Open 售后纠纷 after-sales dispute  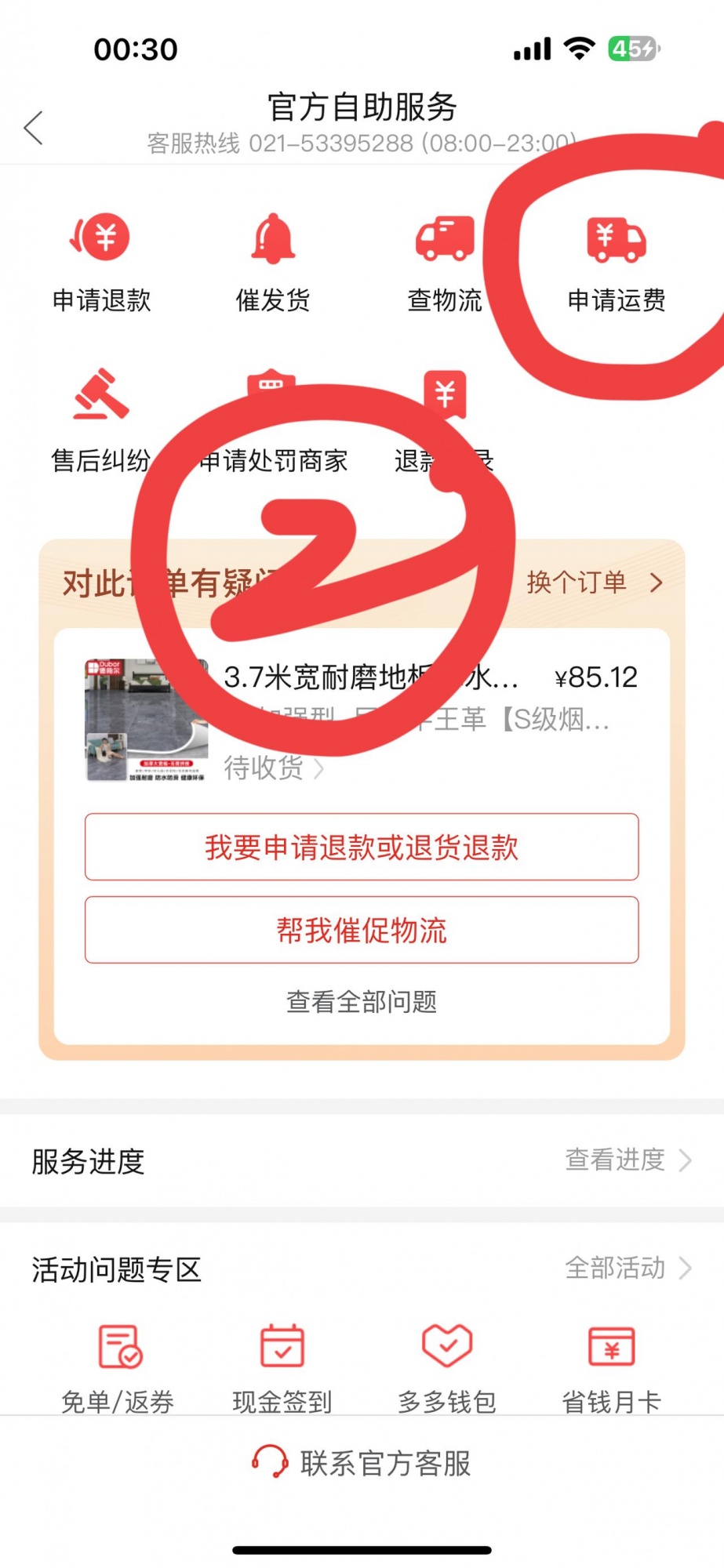(x=101, y=421)
